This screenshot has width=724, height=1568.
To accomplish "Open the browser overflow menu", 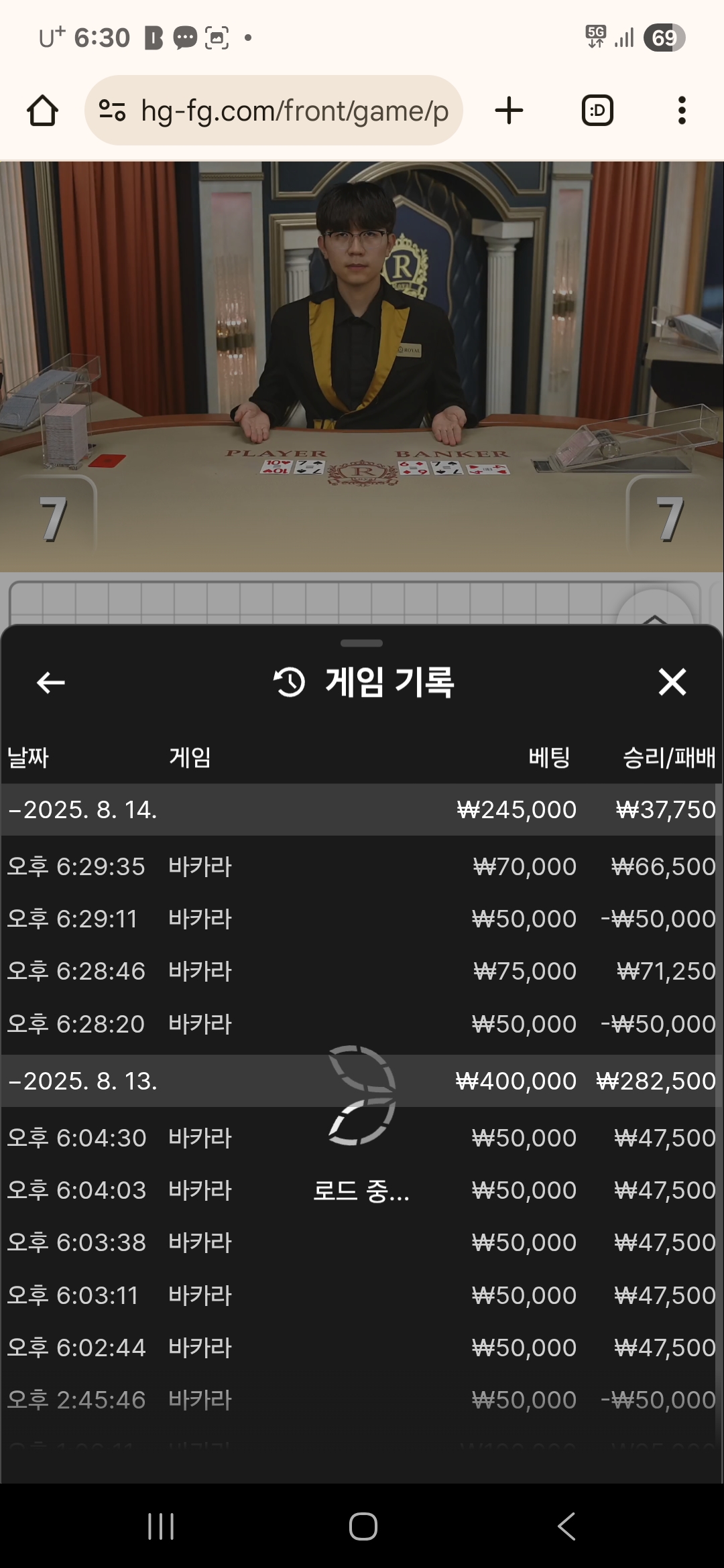I will pos(682,111).
